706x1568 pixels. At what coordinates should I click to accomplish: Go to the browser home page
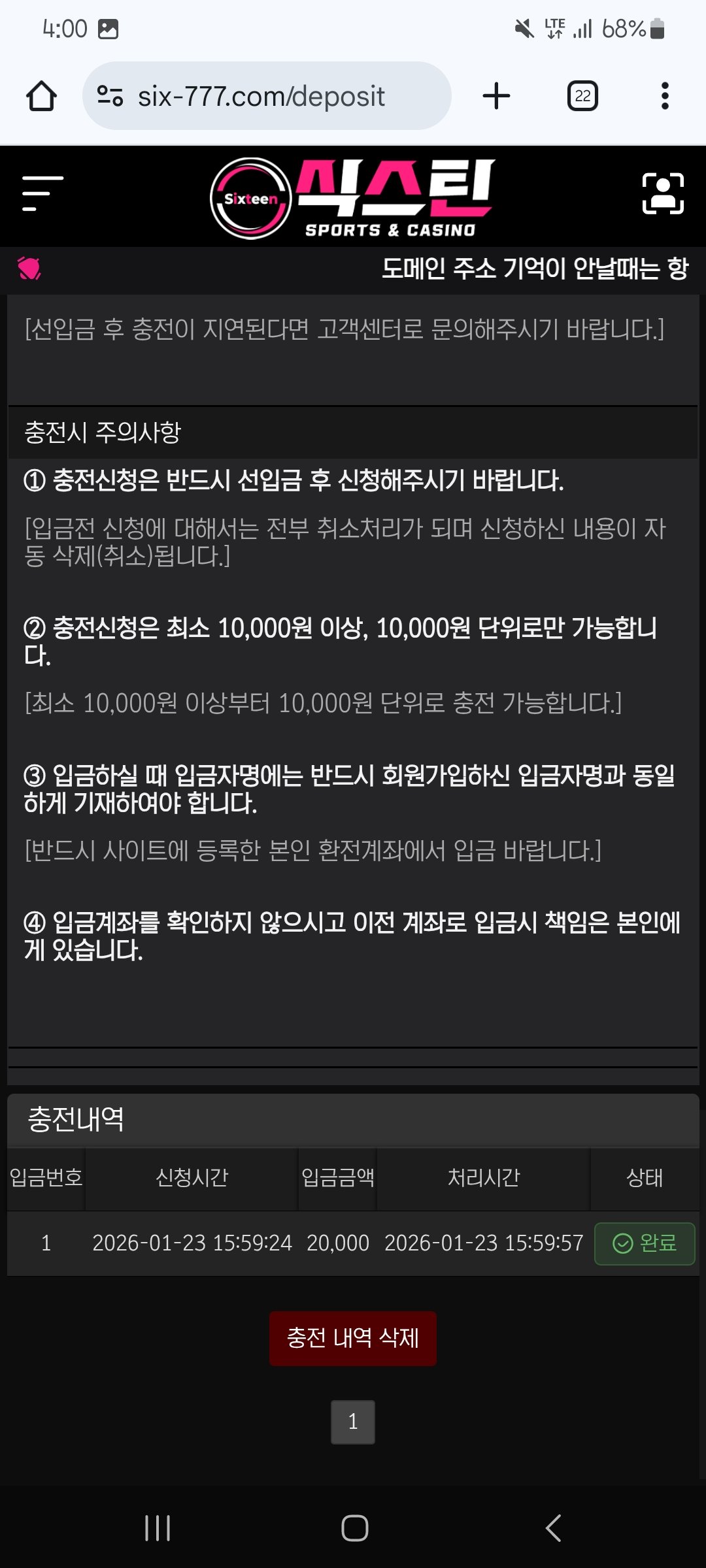click(41, 96)
